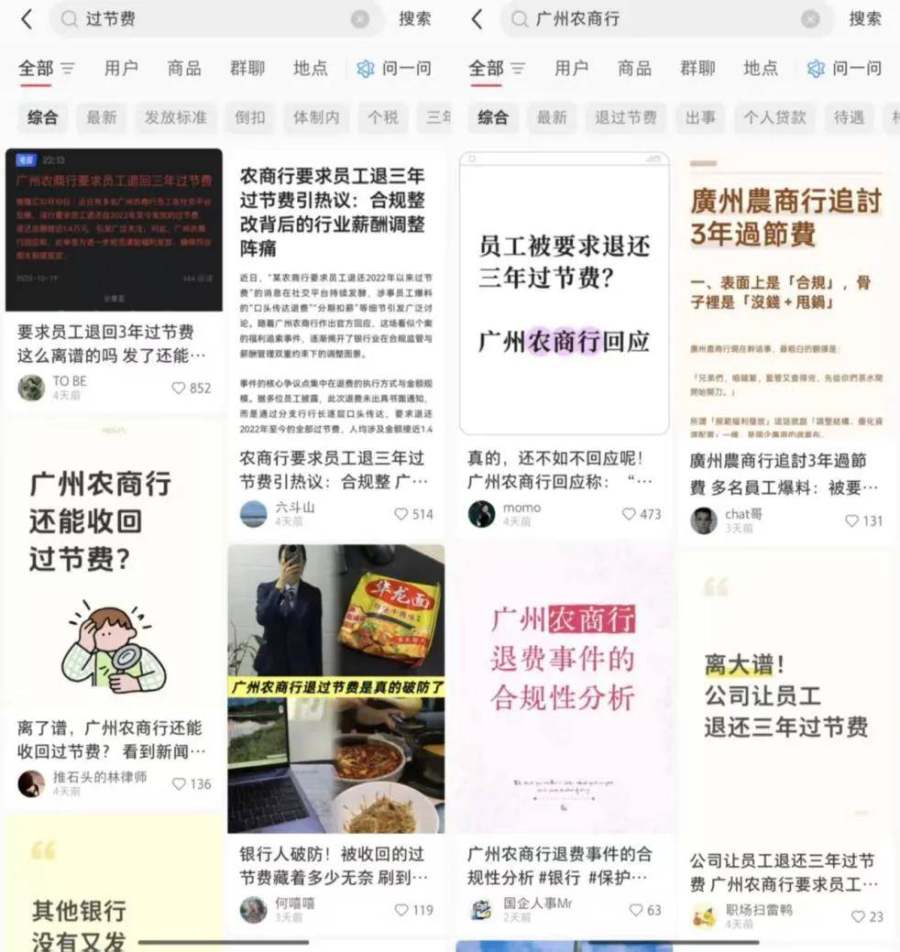Screen dimensions: 900x952
Task: Select the 发放标准 filter chip
Action: pos(175,117)
